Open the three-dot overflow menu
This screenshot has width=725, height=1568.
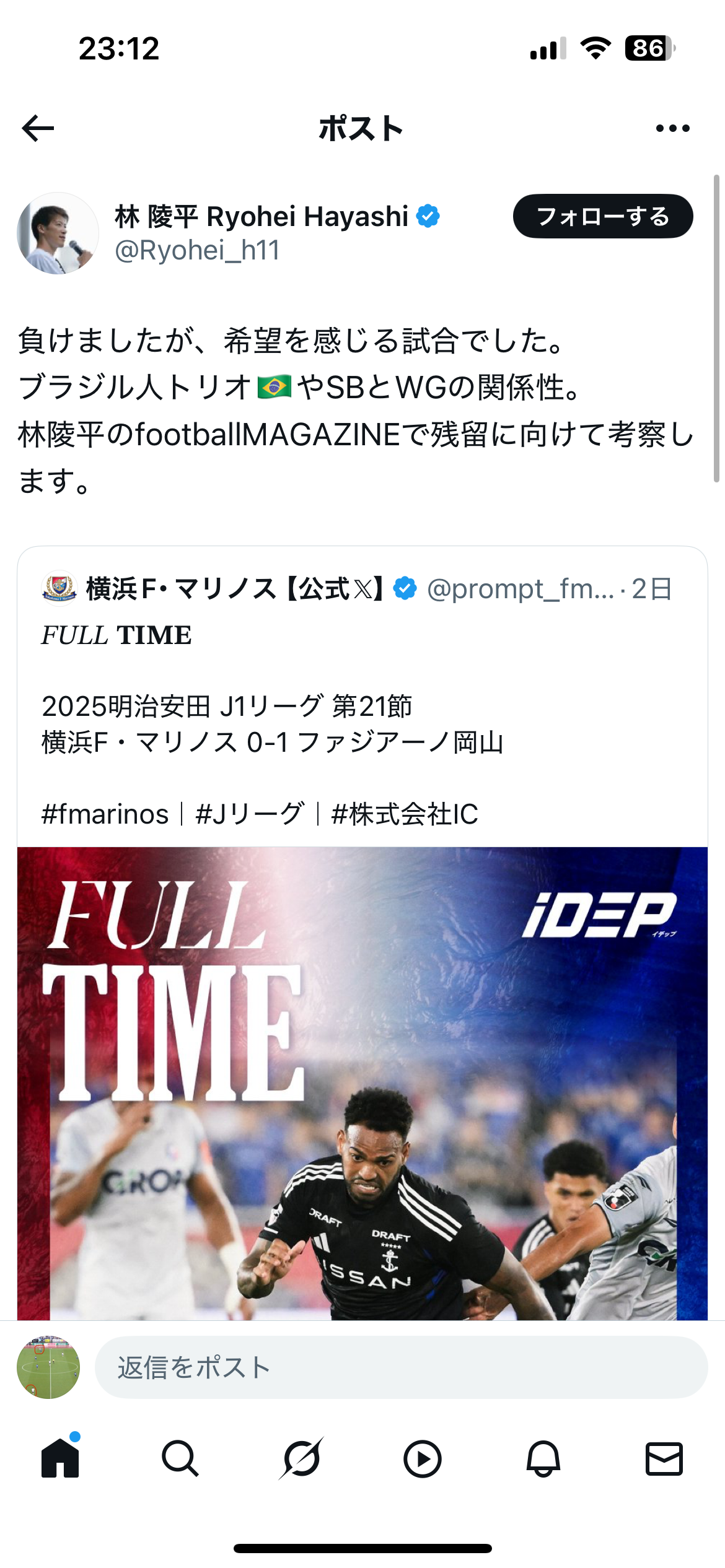pyautogui.click(x=672, y=128)
